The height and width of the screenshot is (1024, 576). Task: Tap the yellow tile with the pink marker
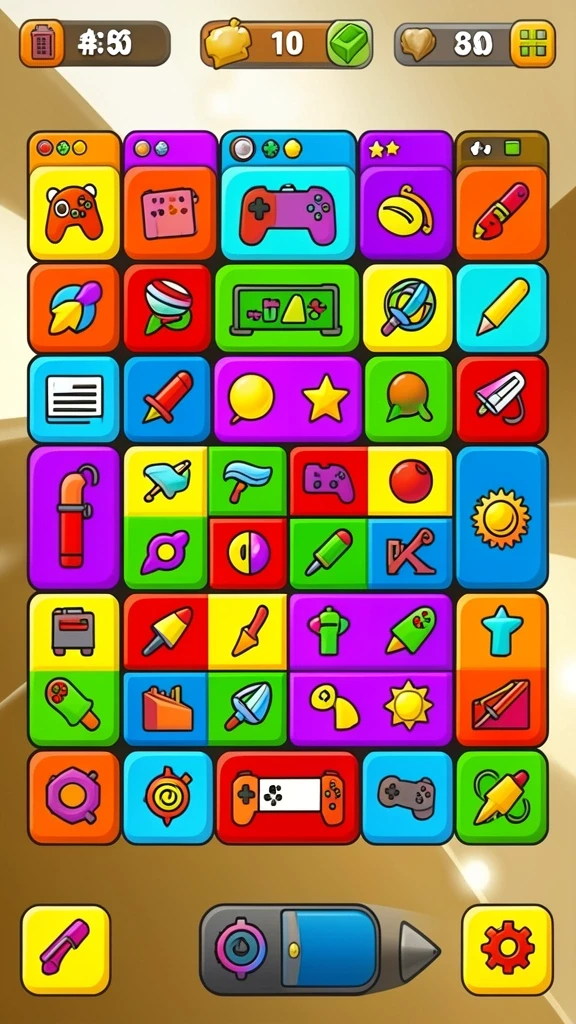[65, 950]
